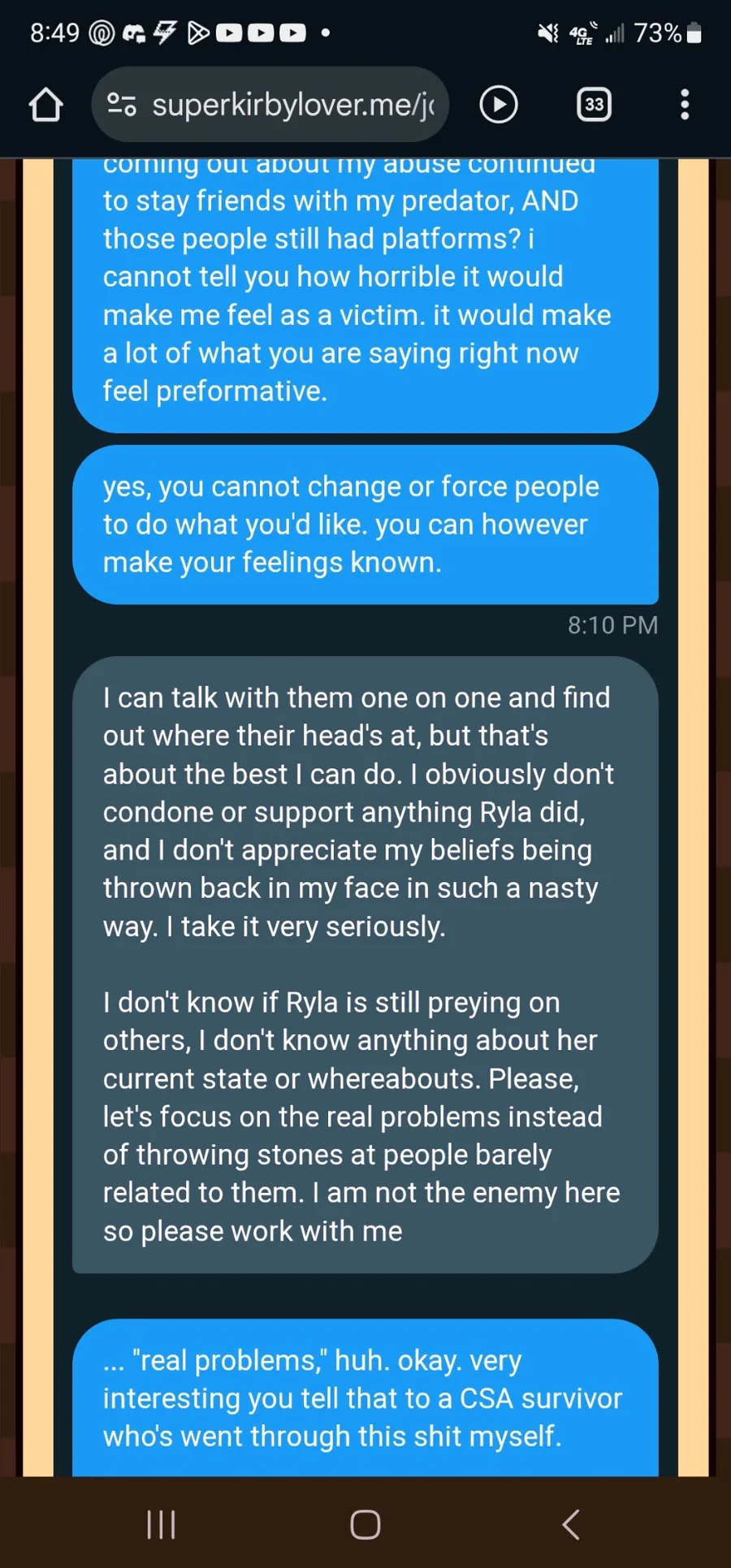731x1568 pixels.
Task: Go to the browser home page
Action: (45, 105)
